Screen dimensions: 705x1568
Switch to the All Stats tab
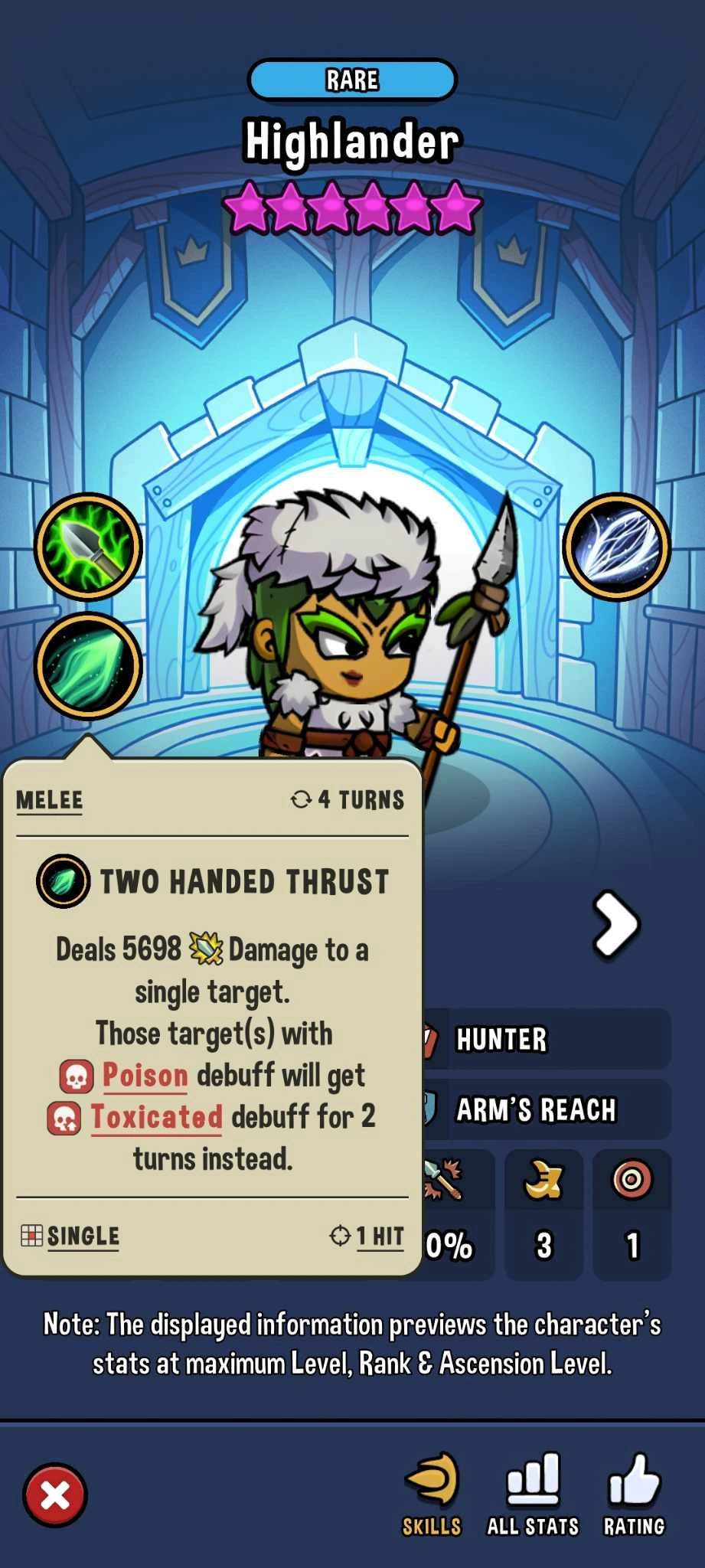(533, 1494)
